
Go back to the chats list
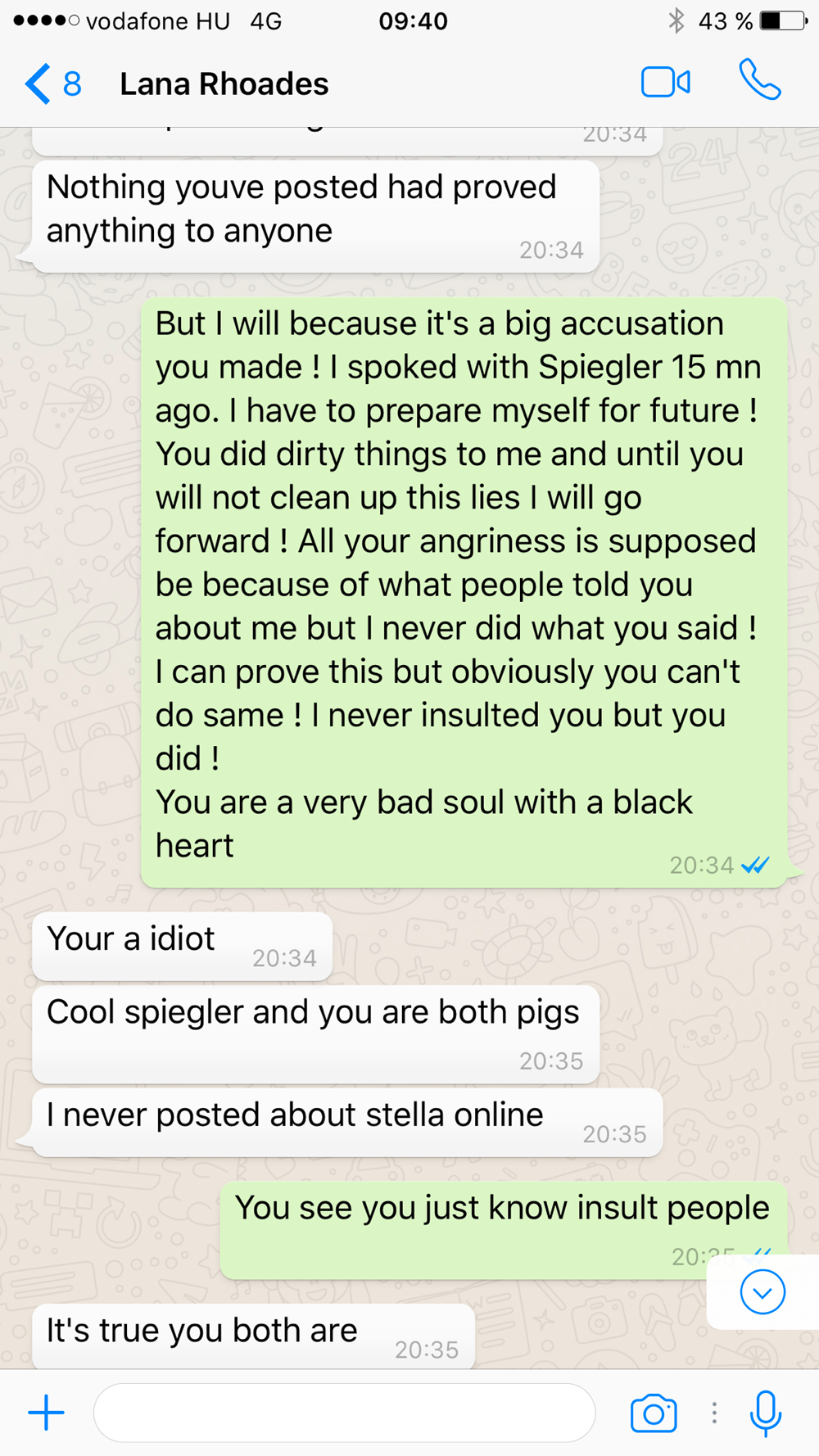(51, 84)
